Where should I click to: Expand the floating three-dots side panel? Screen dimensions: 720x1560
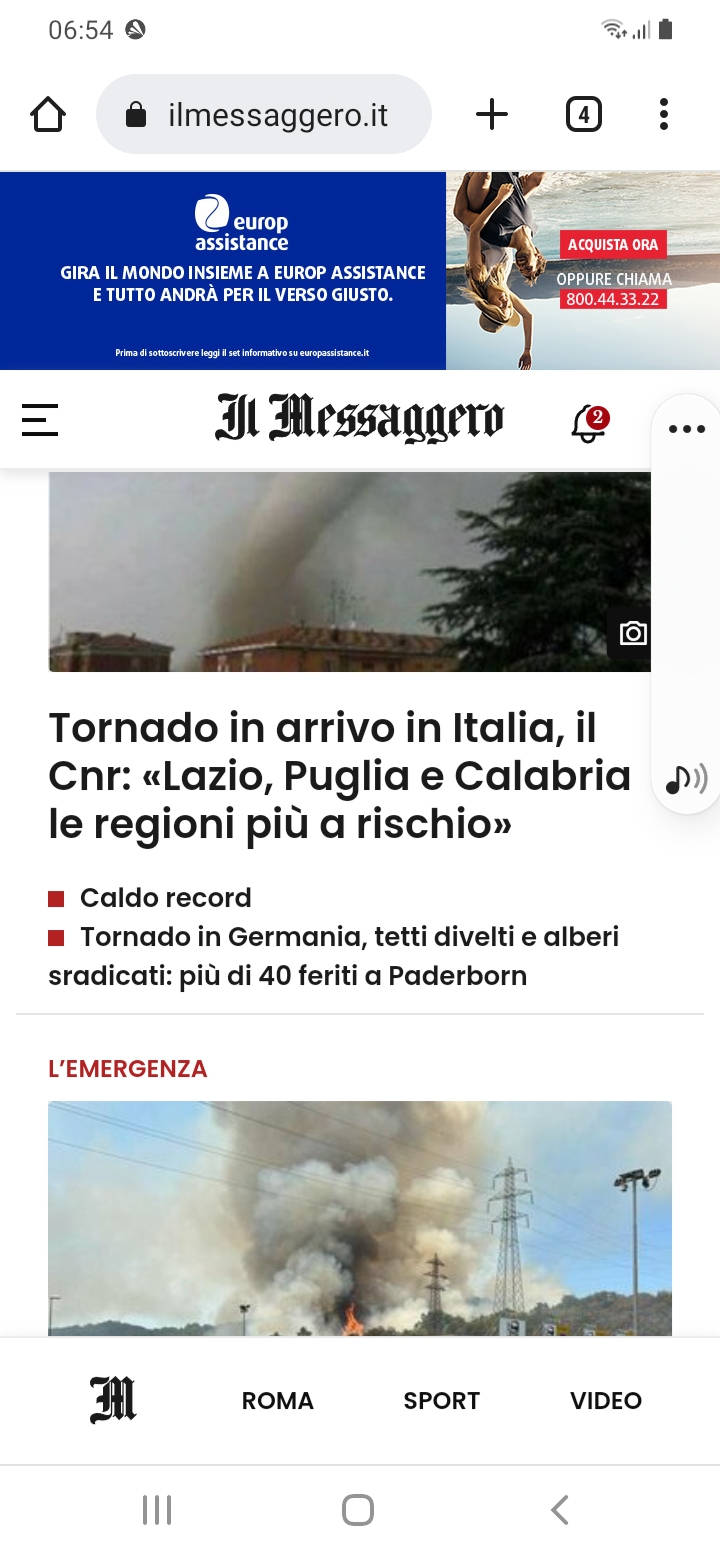[687, 429]
